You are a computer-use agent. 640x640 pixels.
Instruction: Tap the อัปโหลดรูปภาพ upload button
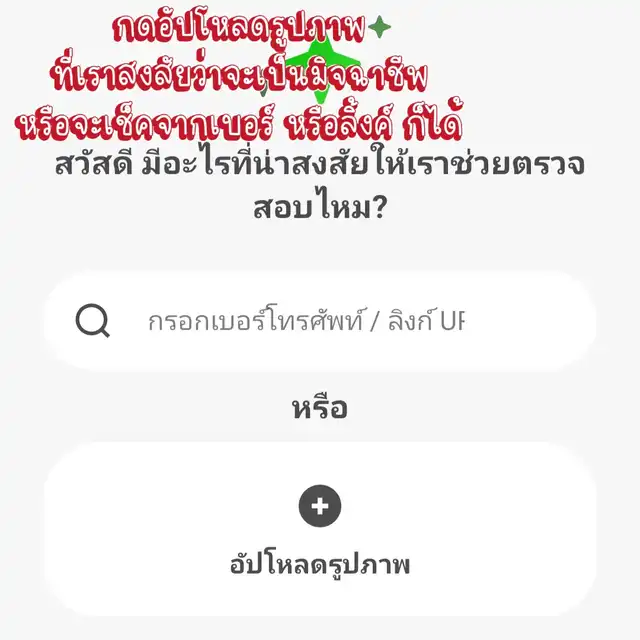pos(320,530)
